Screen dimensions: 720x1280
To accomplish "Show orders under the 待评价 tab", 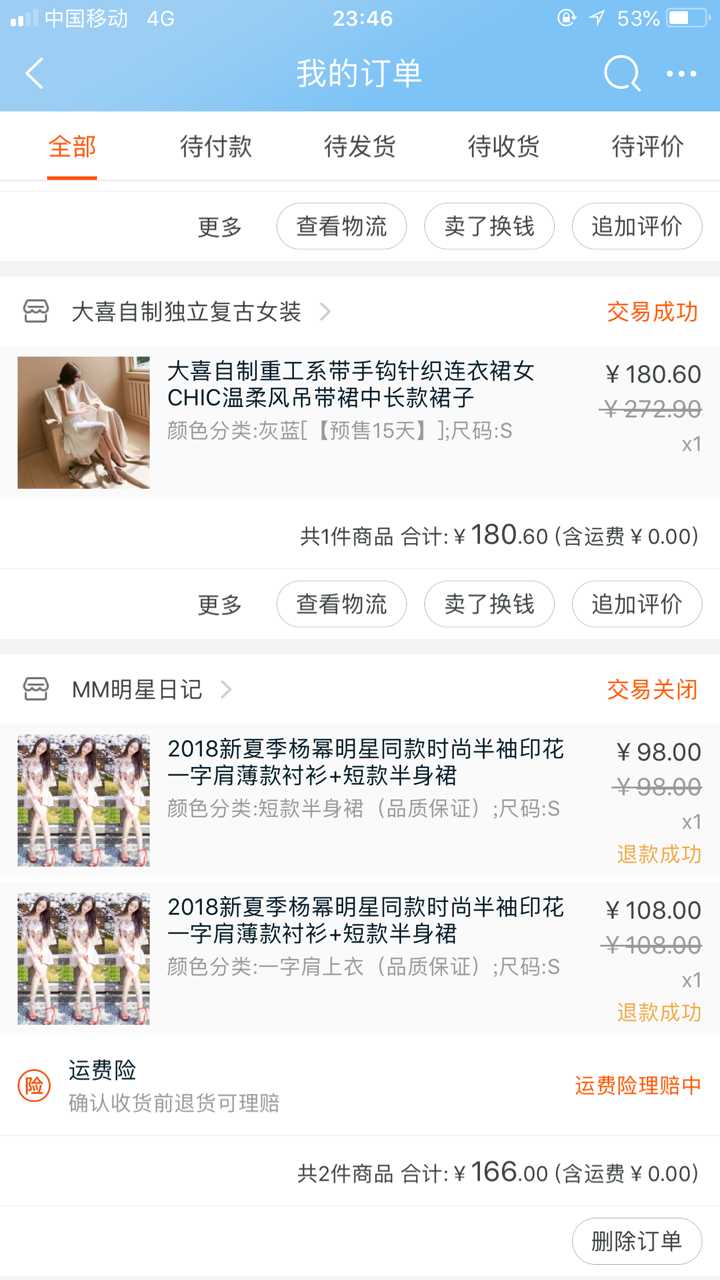I will [648, 147].
